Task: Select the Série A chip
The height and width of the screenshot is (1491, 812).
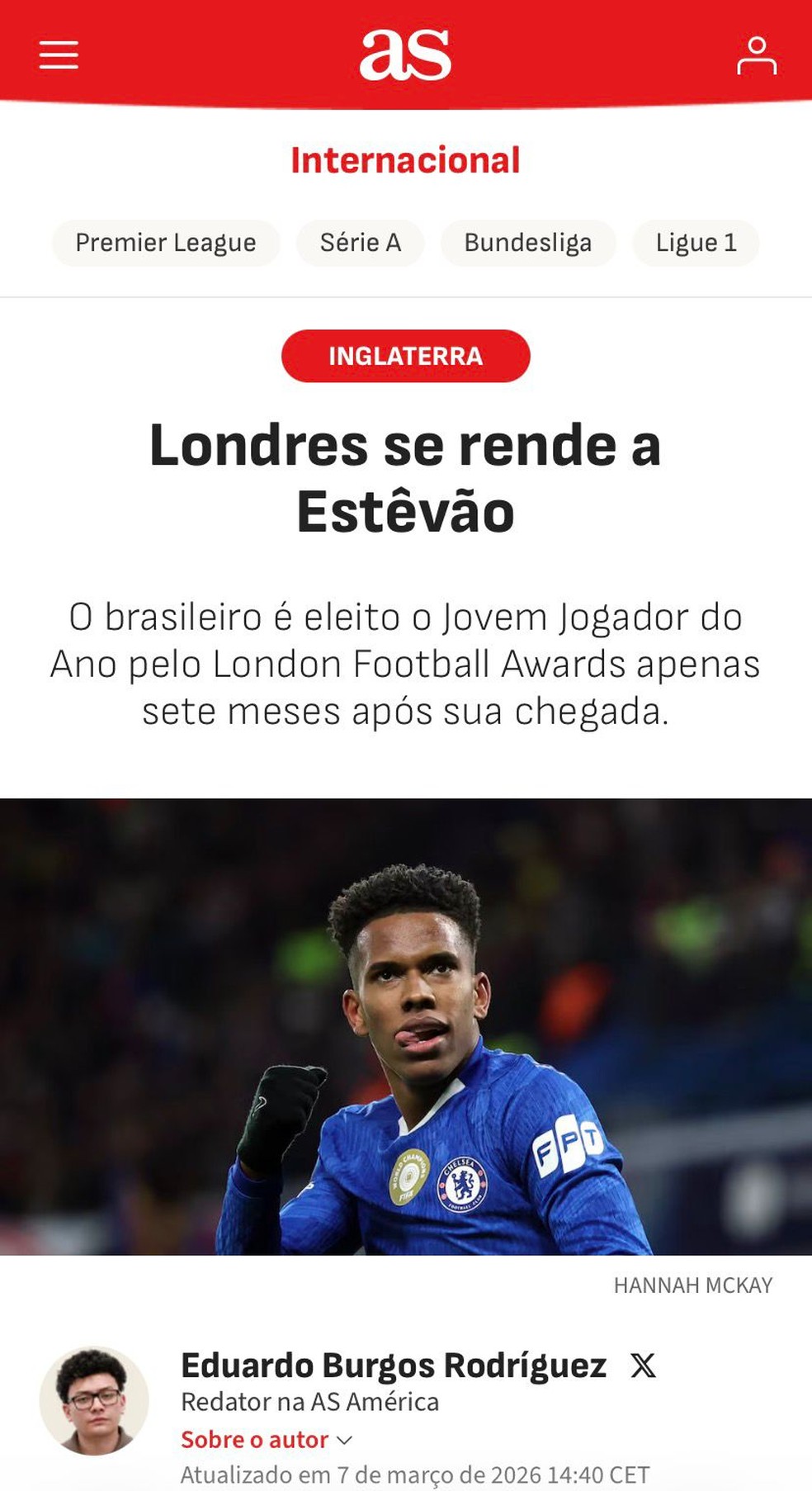Action: [x=361, y=243]
